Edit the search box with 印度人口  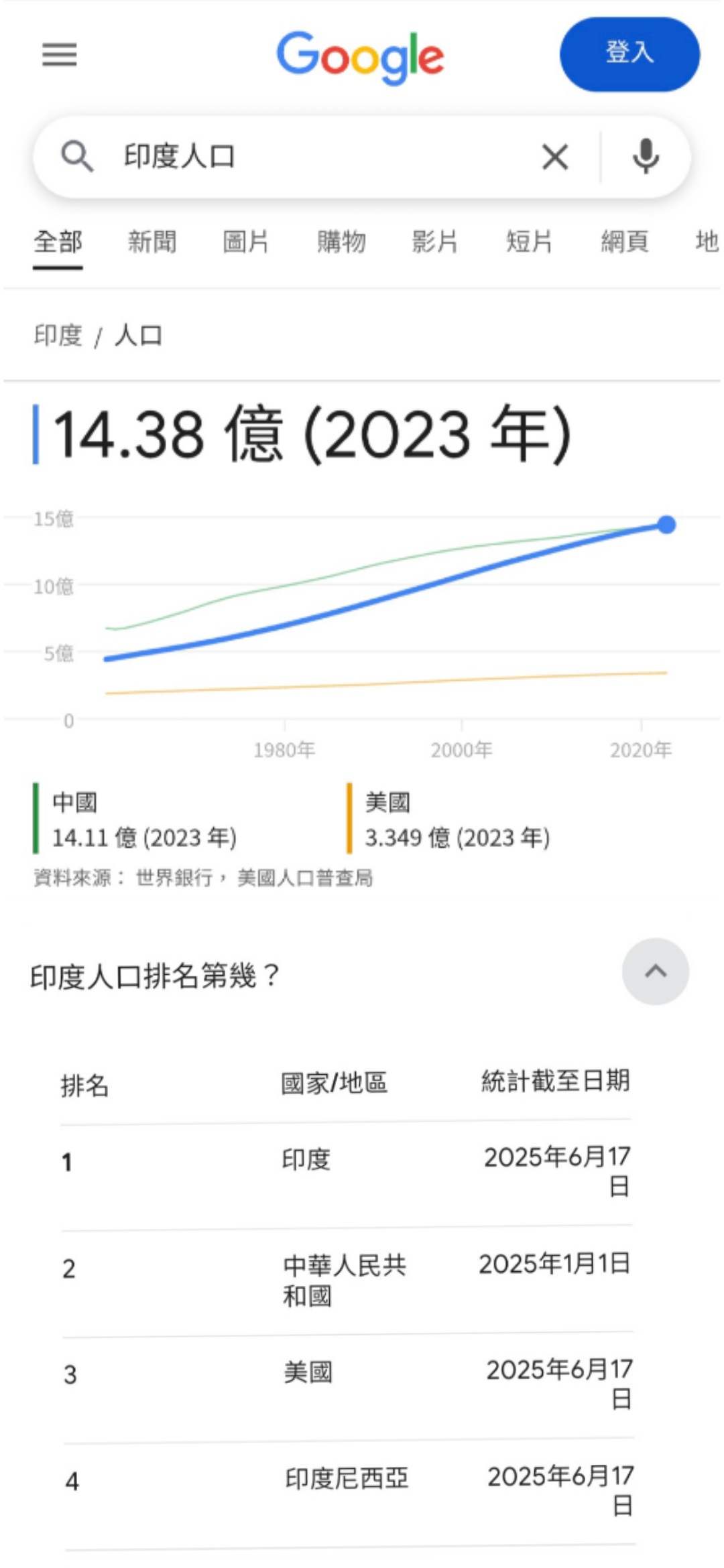coord(315,157)
